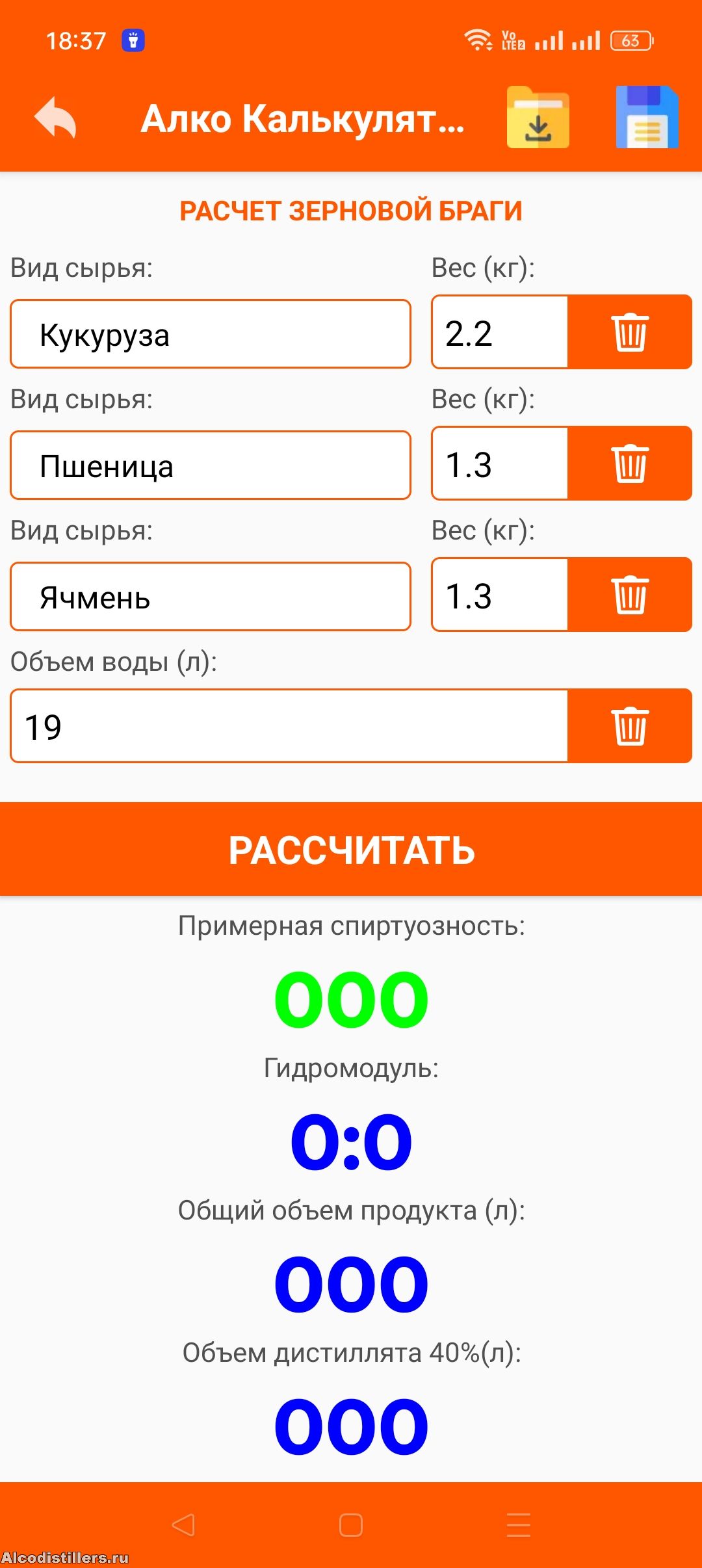Edit the weight field next to Пшеница
This screenshot has width=702, height=1568.
pos(500,464)
